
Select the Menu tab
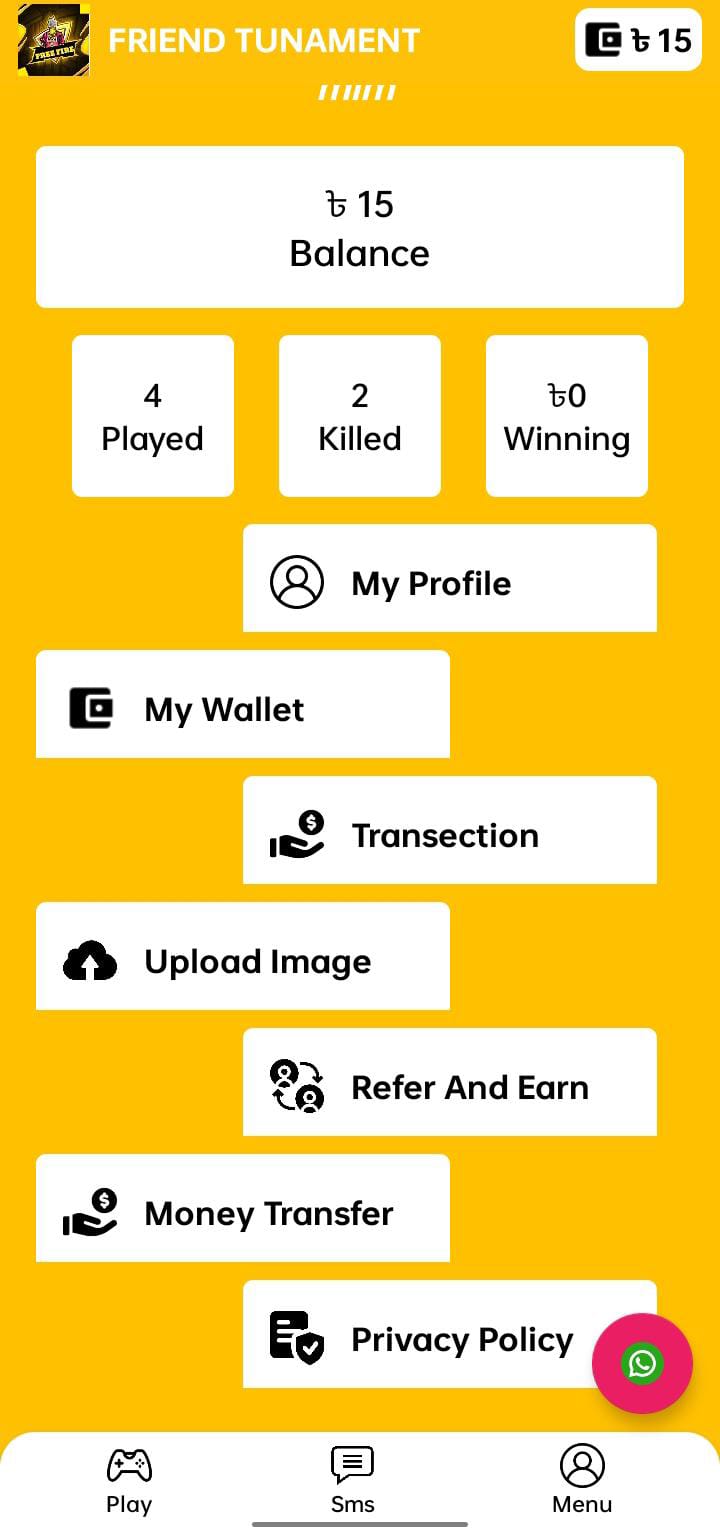[x=582, y=1481]
